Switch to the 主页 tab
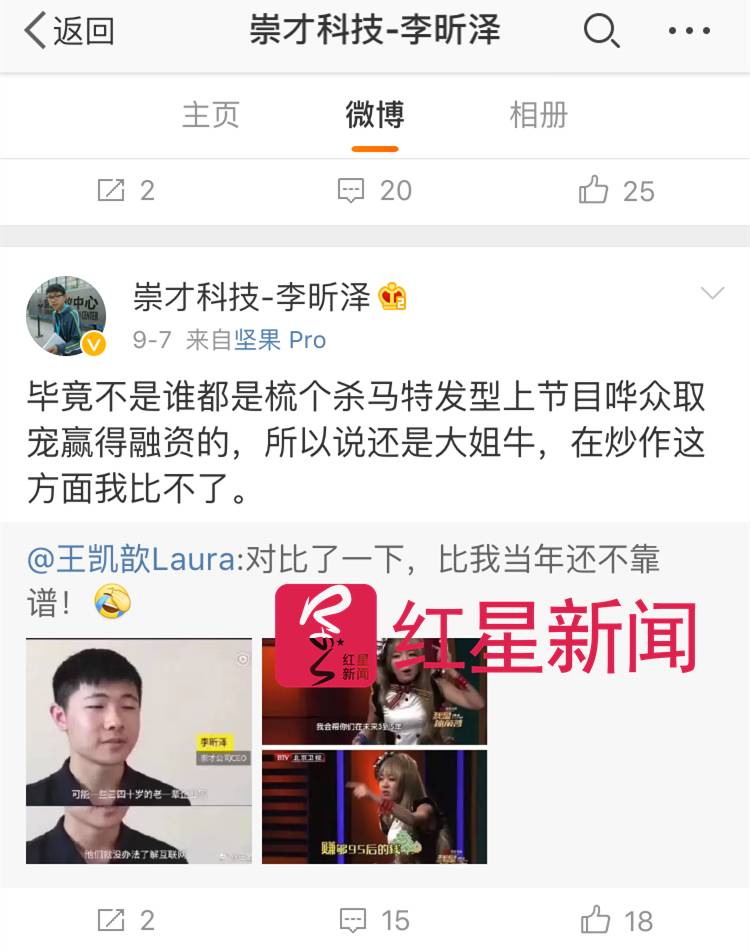 (210, 115)
